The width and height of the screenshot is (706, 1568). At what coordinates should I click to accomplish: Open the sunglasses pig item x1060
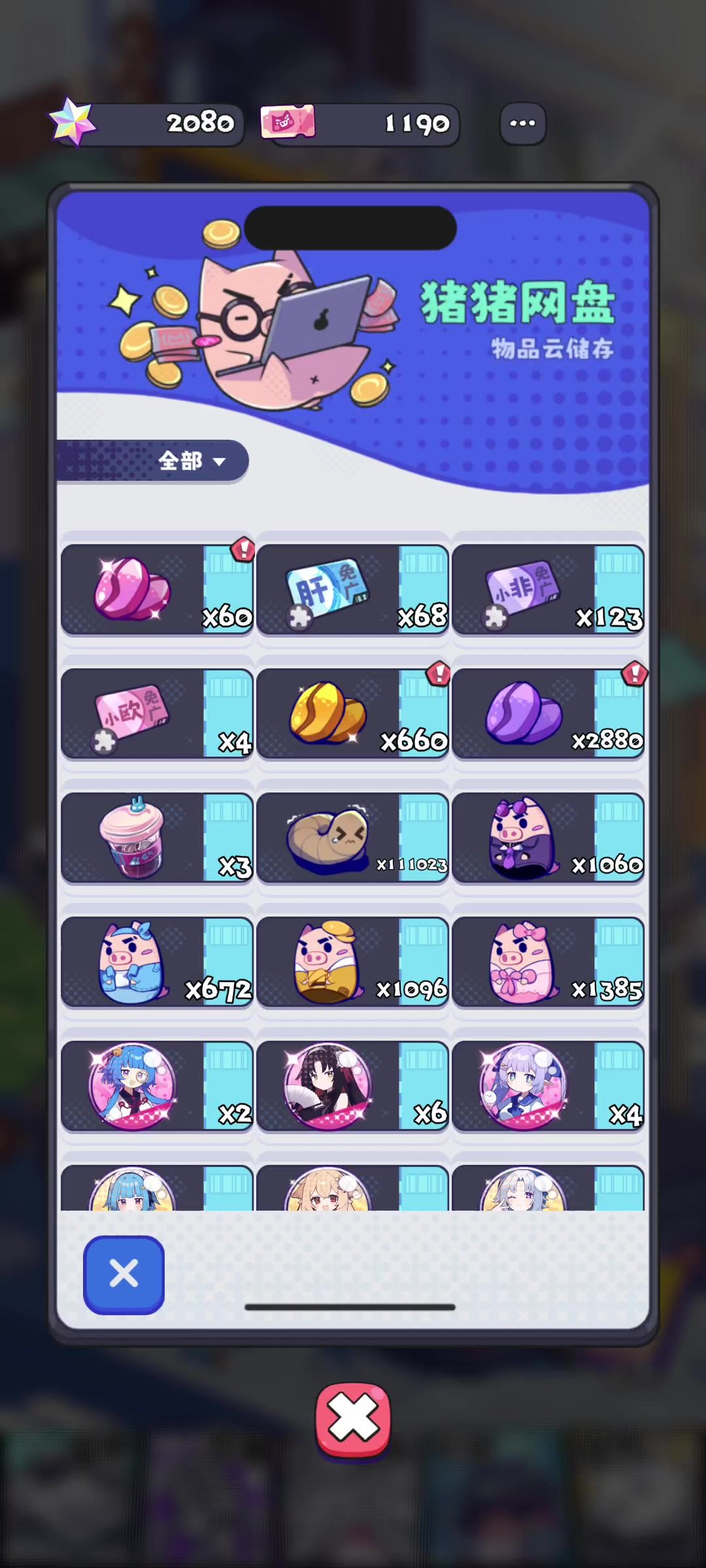click(x=548, y=838)
